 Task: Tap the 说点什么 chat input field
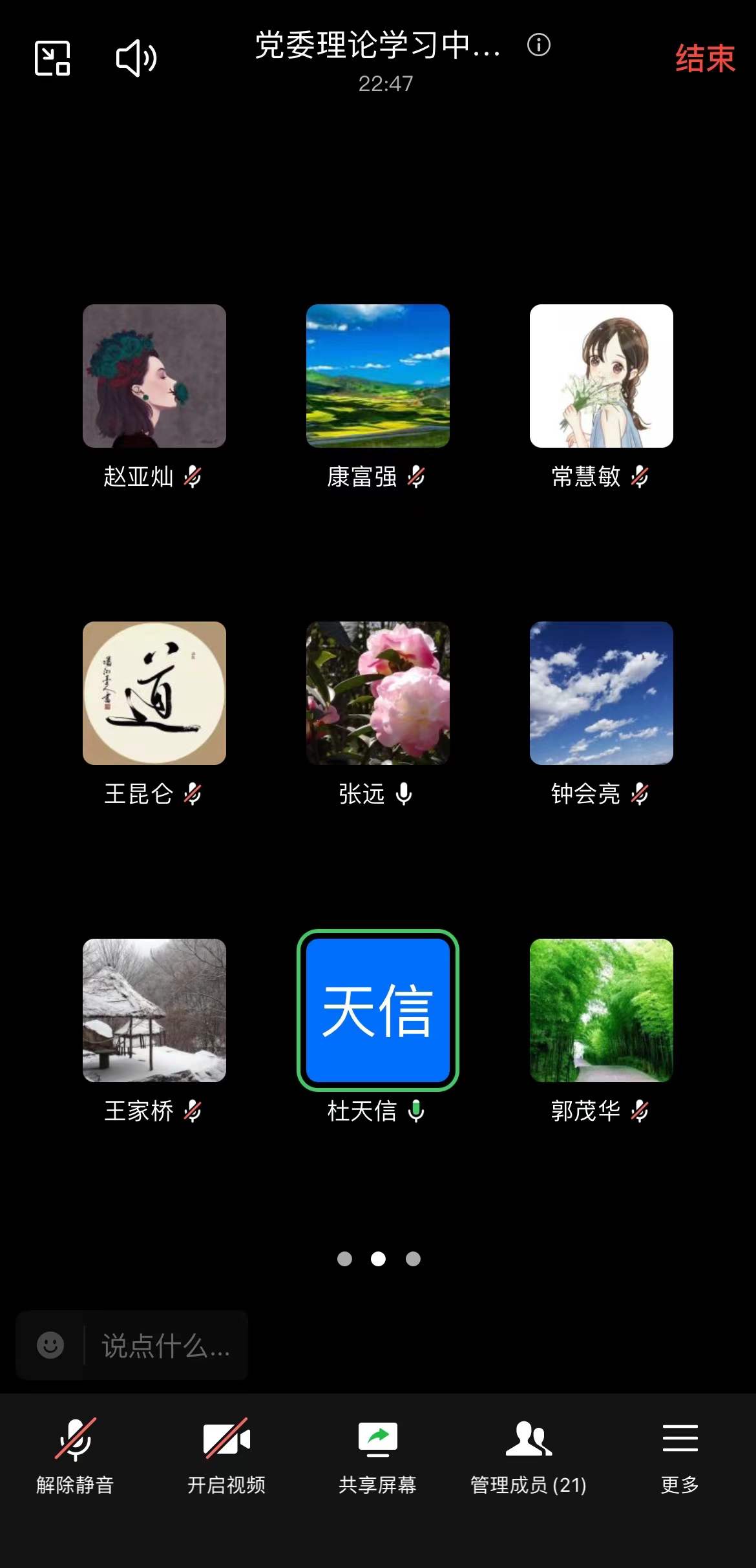(x=165, y=1346)
